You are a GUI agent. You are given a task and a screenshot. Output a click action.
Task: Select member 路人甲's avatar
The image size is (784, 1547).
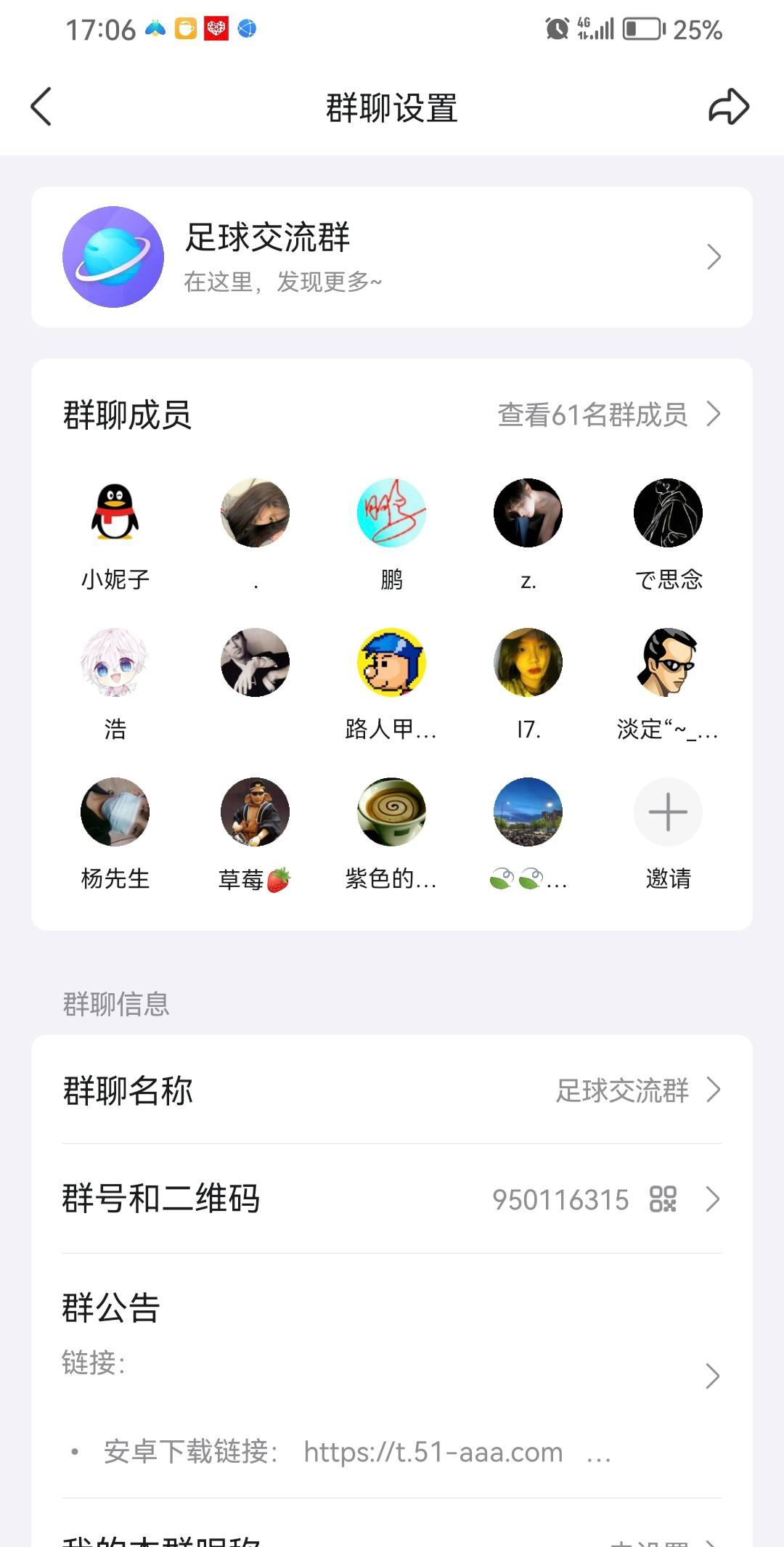click(391, 663)
